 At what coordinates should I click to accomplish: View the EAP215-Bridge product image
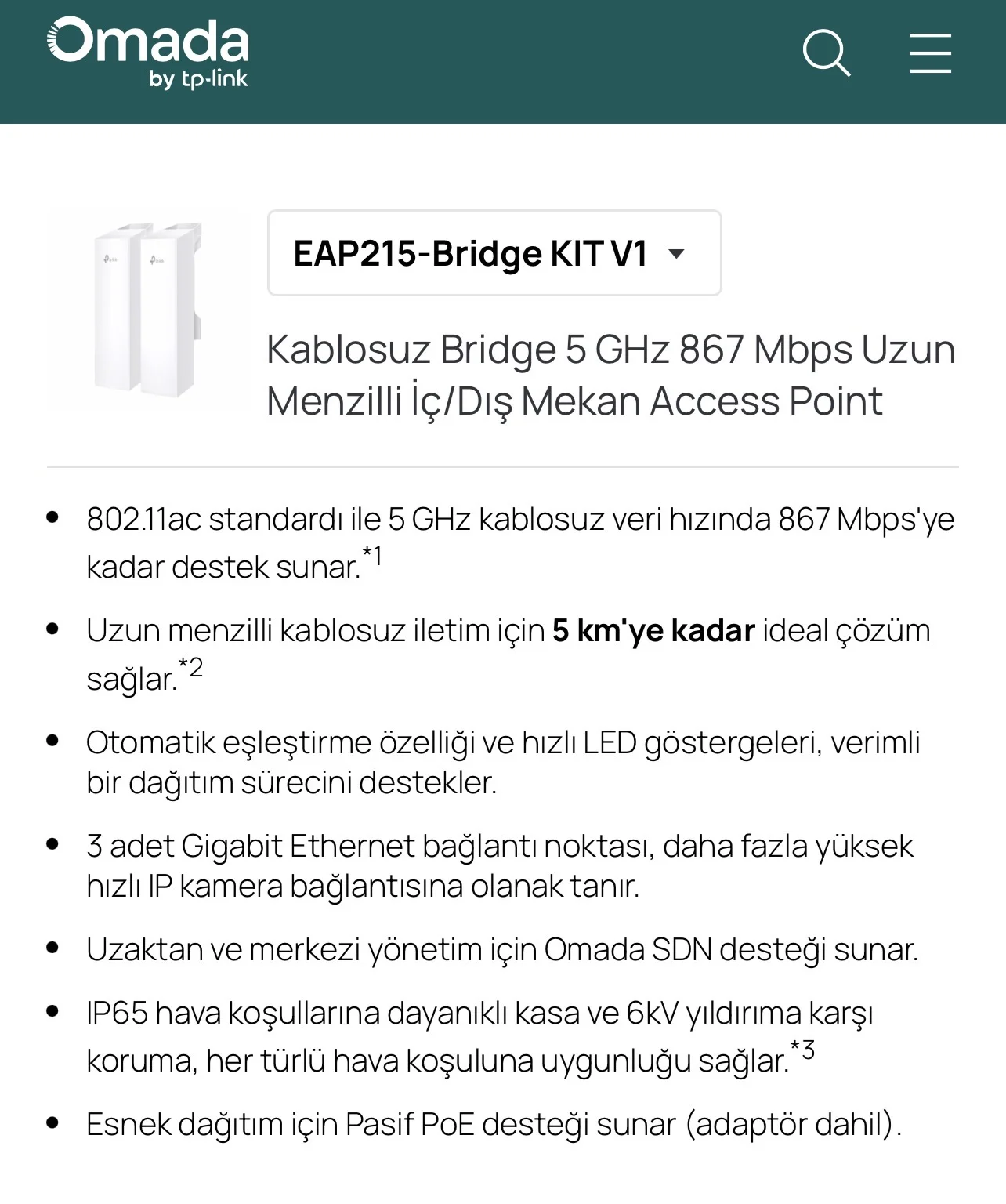147,309
